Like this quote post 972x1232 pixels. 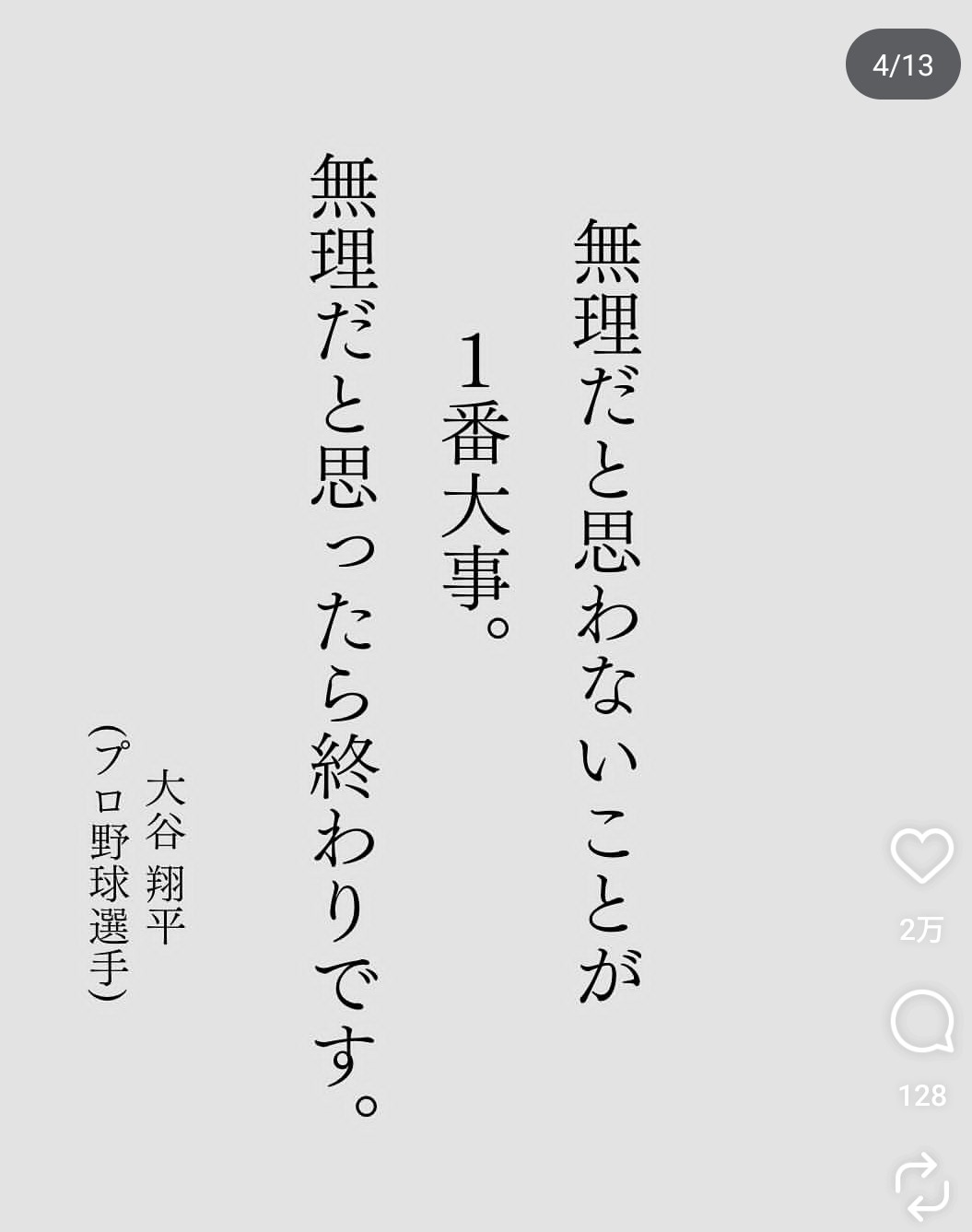coord(920,856)
